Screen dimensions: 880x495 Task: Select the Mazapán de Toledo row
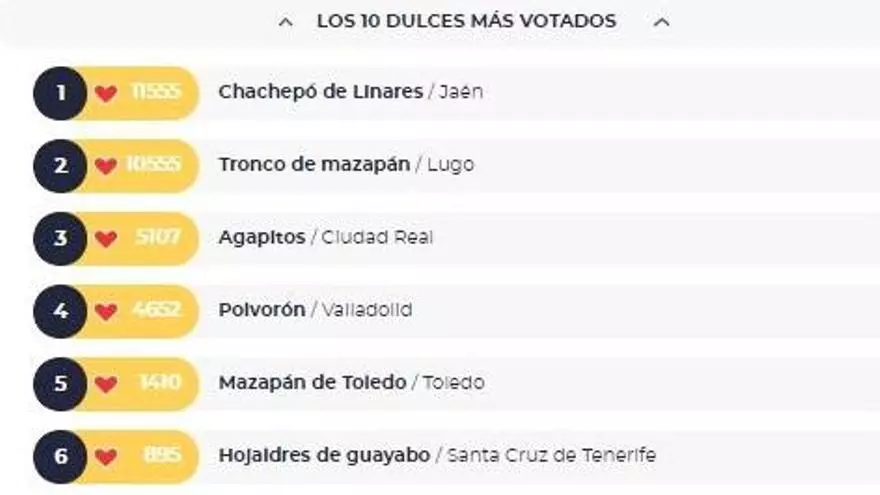tap(312, 383)
